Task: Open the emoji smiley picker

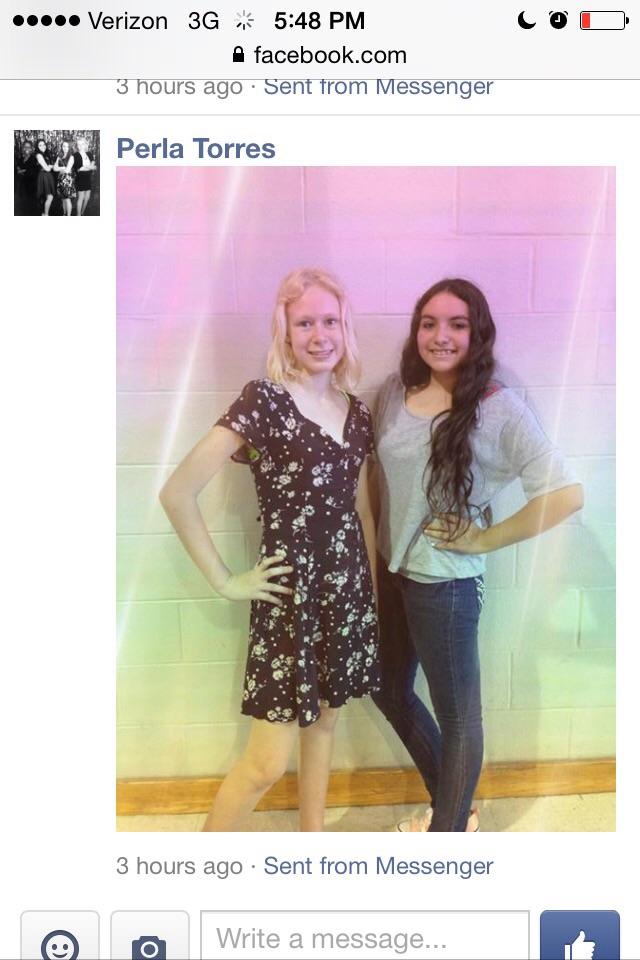Action: [60, 940]
